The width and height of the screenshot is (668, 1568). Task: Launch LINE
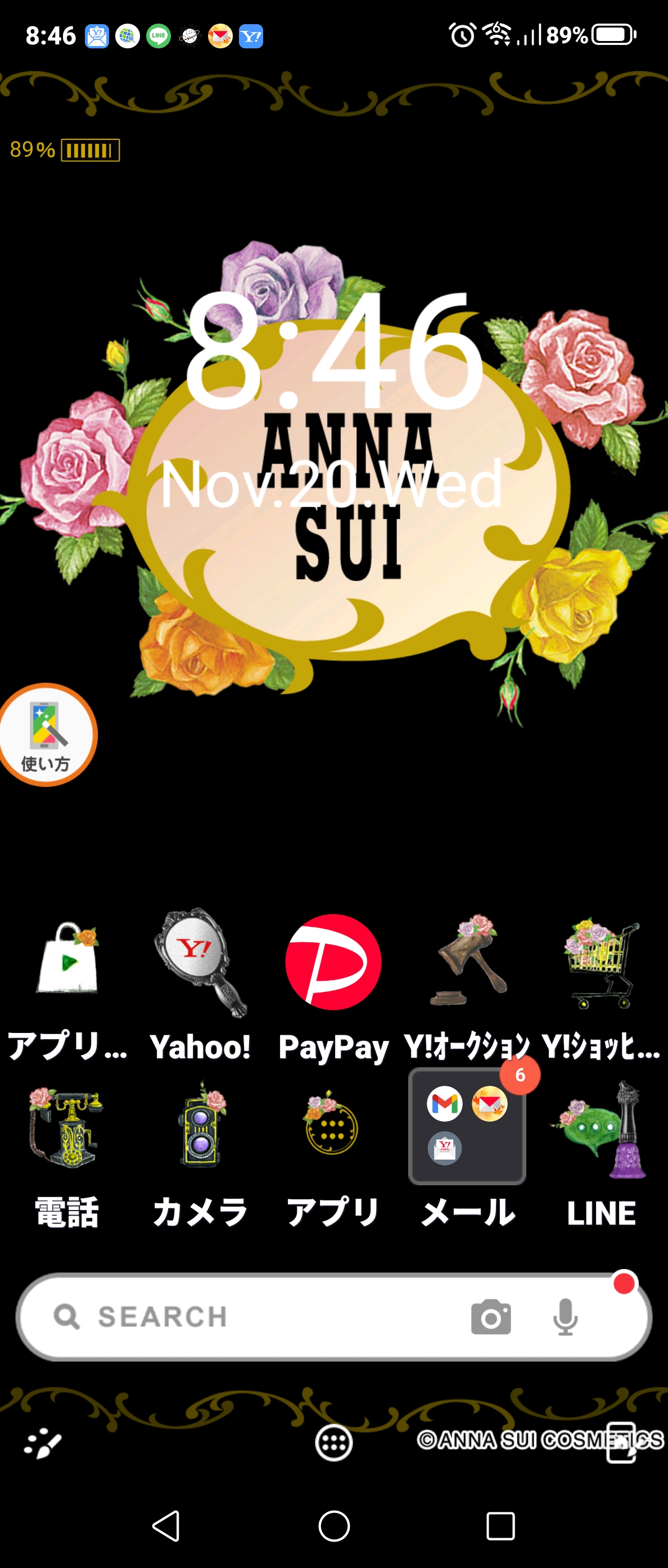[601, 1128]
